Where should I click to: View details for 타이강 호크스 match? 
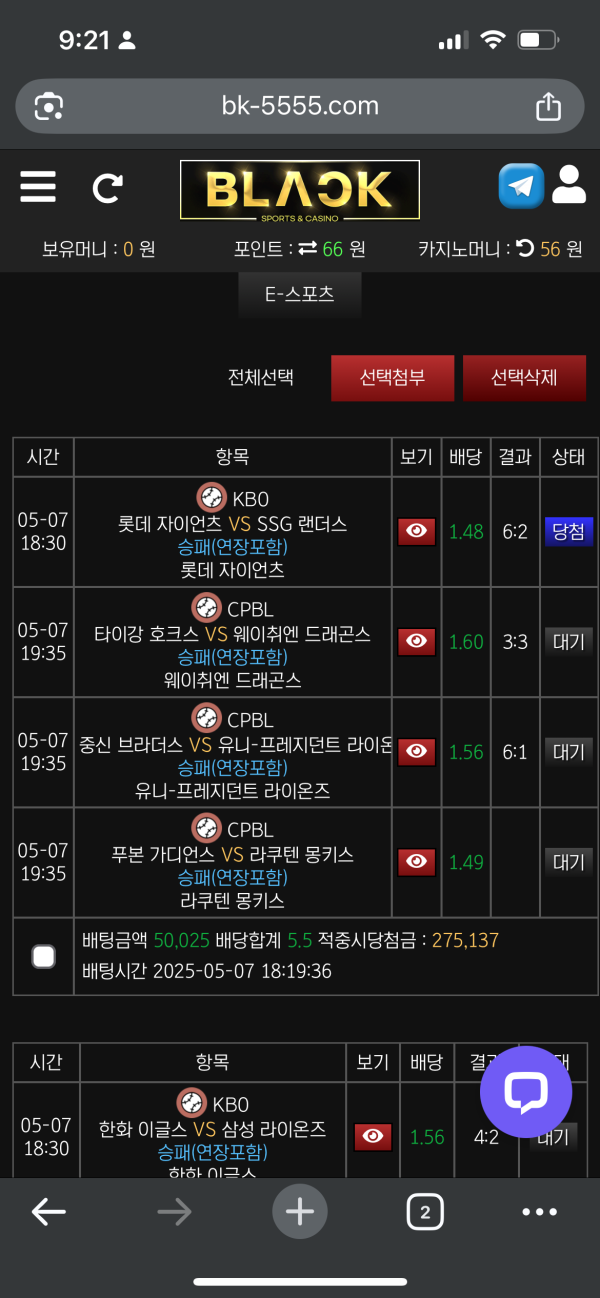[x=416, y=641]
